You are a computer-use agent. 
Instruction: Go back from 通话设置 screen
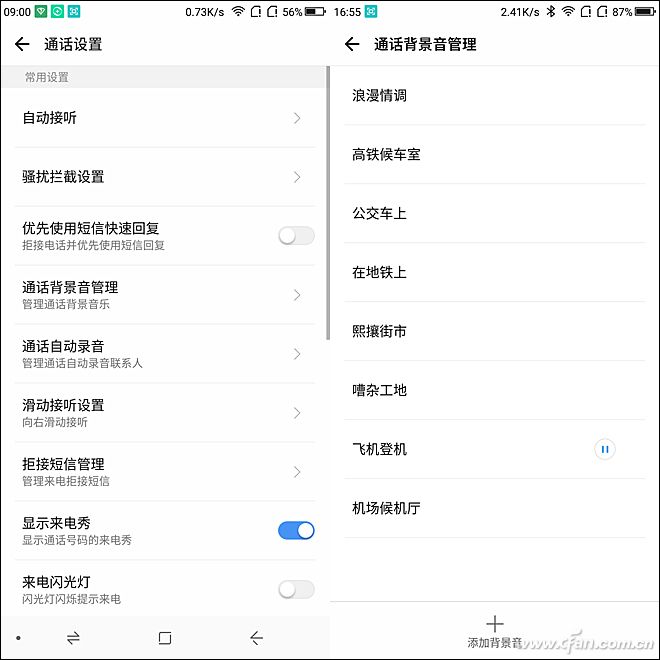click(x=22, y=44)
